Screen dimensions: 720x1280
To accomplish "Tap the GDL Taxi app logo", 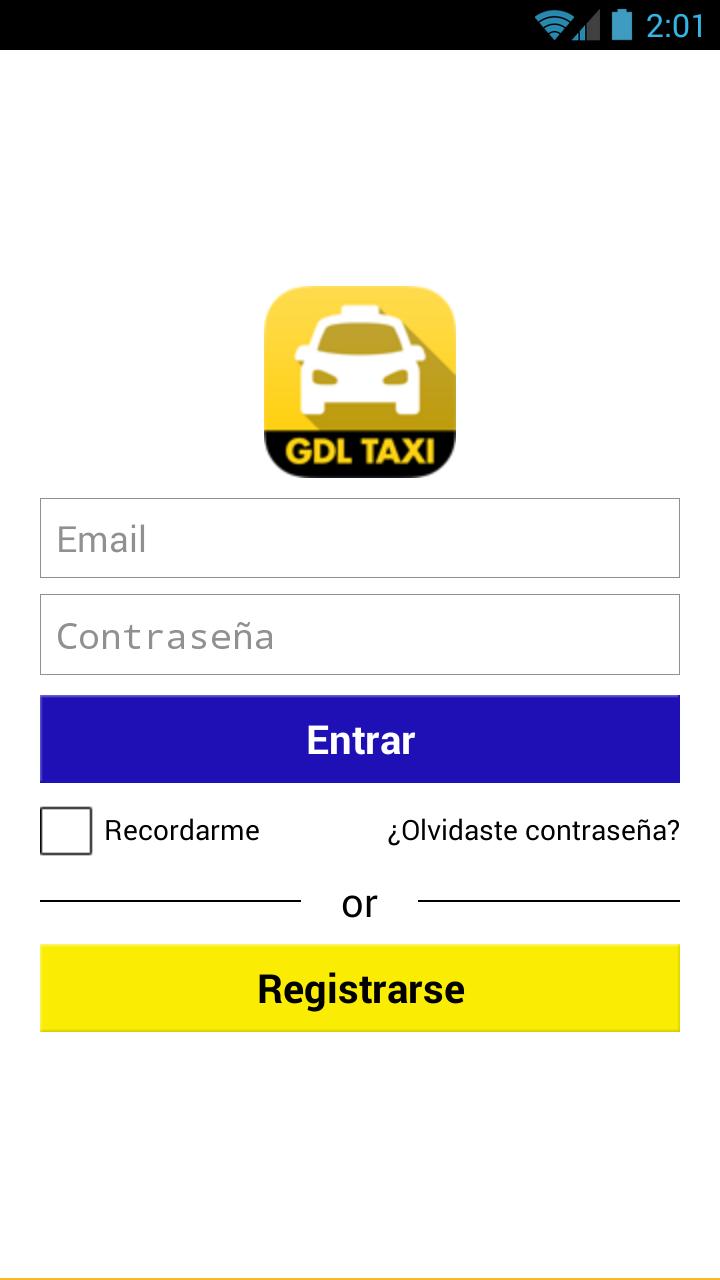I will [x=360, y=382].
